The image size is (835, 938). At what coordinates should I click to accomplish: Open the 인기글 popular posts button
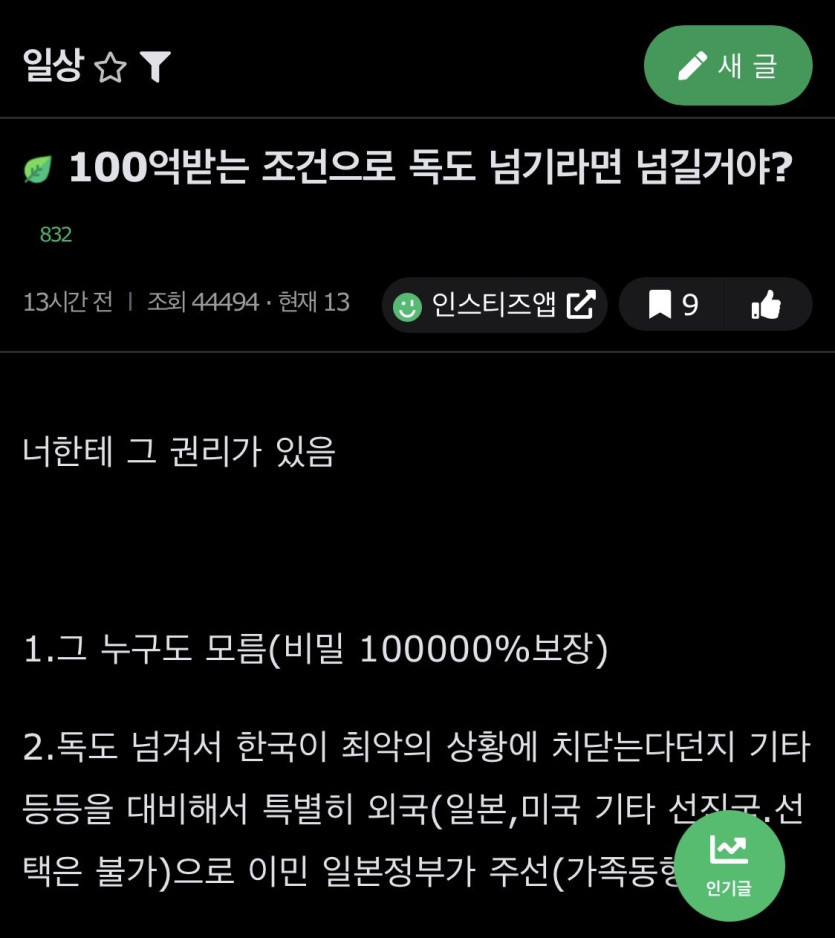coord(729,866)
